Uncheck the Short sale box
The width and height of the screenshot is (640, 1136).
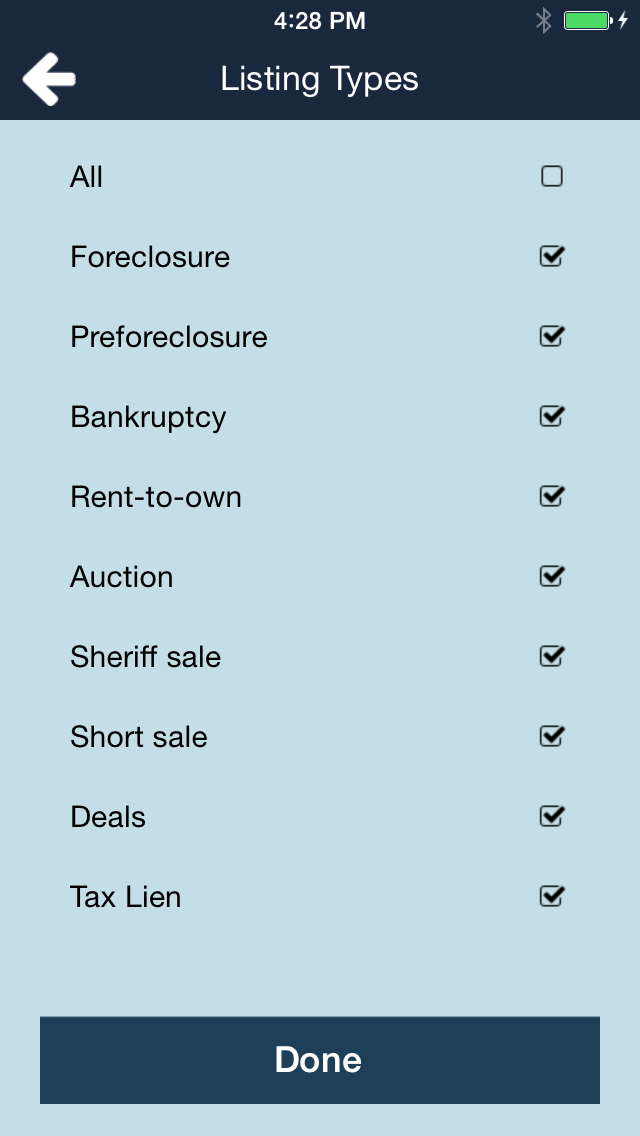552,737
